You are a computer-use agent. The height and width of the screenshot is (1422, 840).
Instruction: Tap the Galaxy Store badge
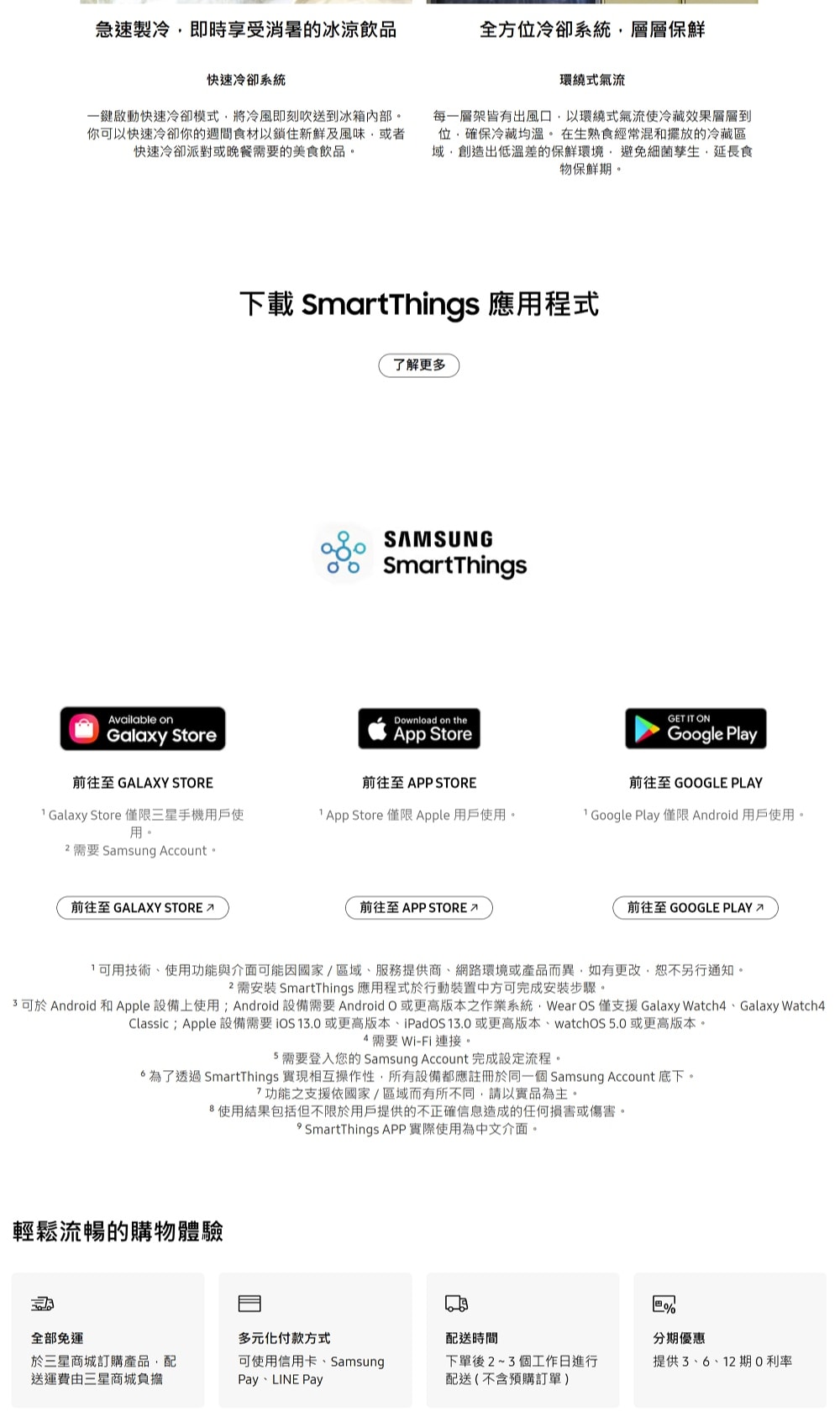pyautogui.click(x=143, y=728)
